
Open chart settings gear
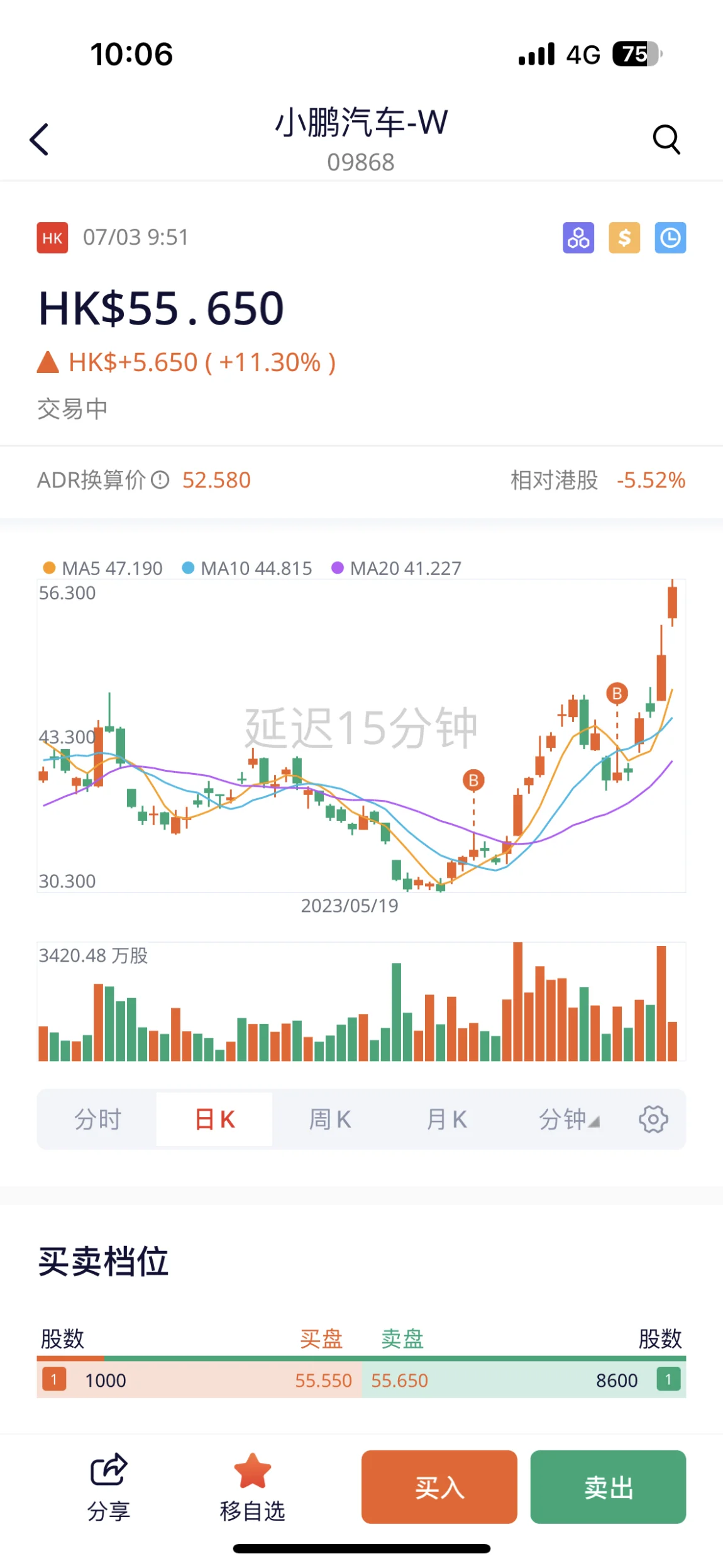click(653, 1119)
